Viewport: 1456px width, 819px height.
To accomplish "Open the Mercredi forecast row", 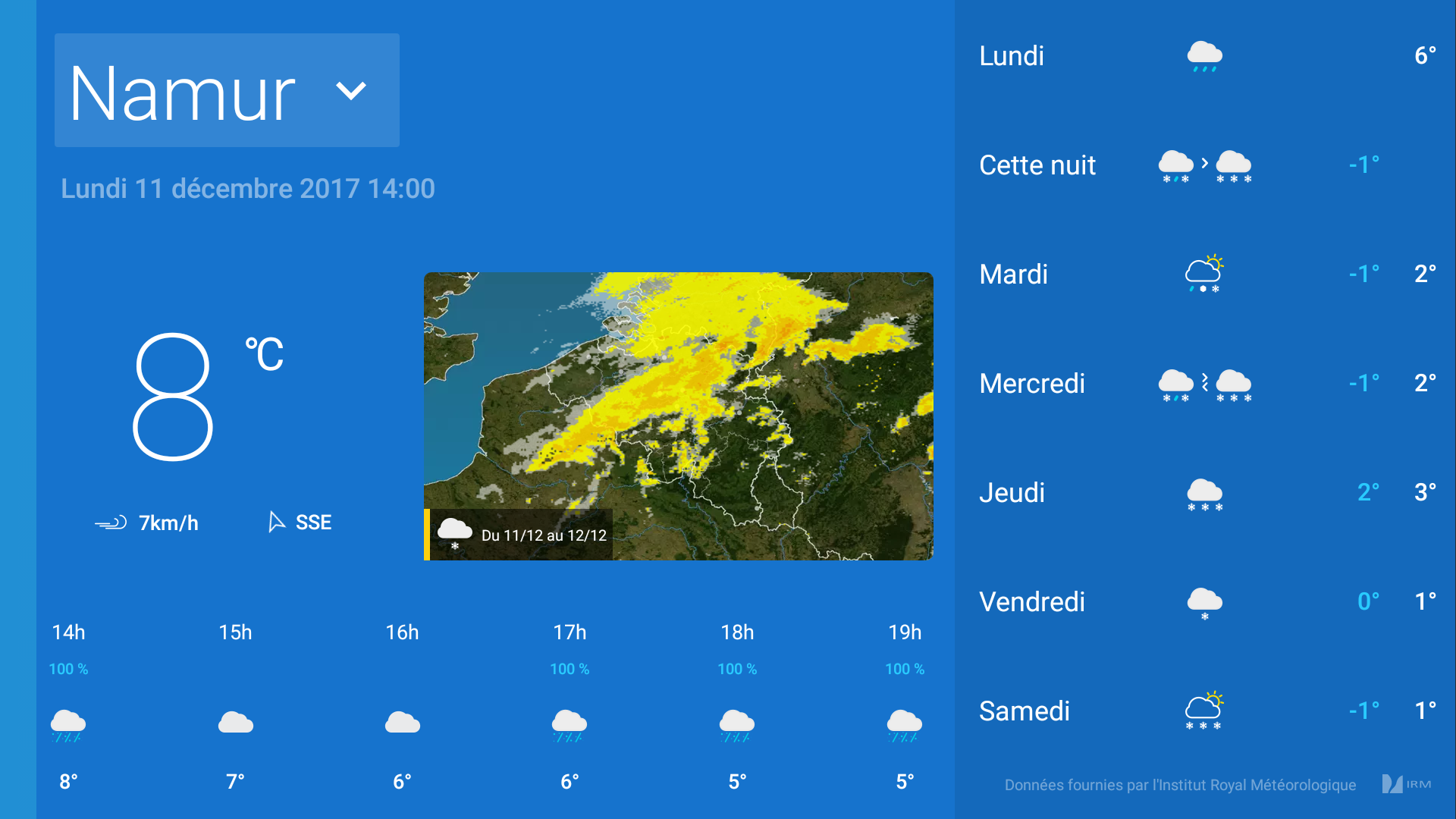I will 1204,383.
